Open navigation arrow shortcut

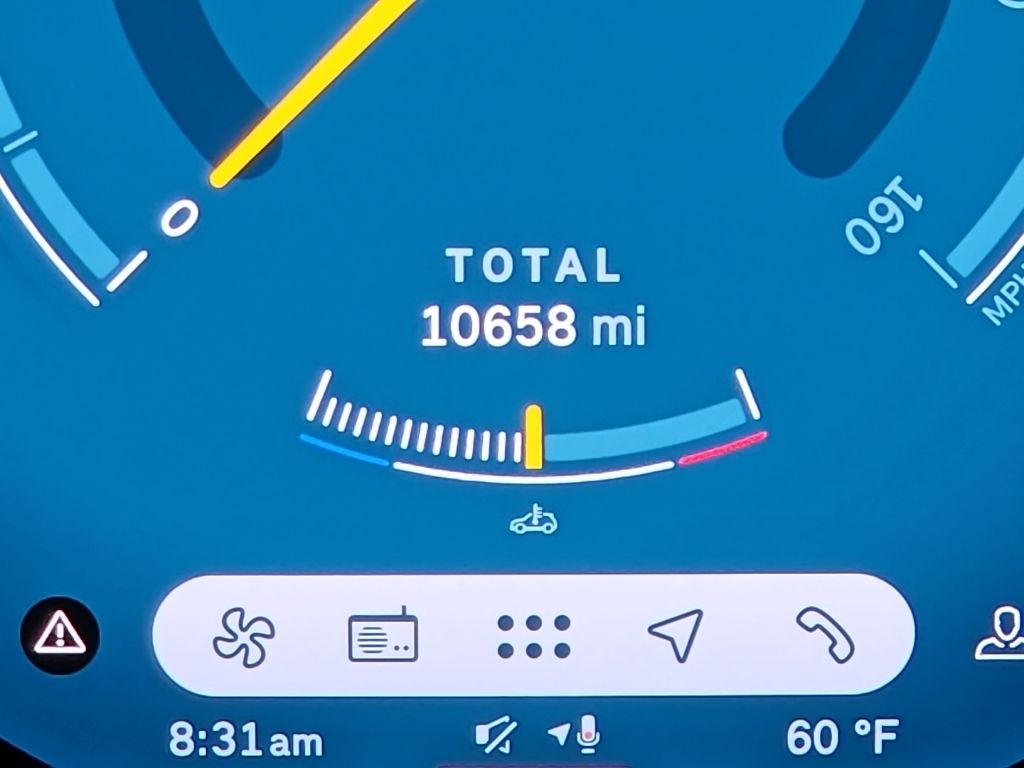[676, 635]
